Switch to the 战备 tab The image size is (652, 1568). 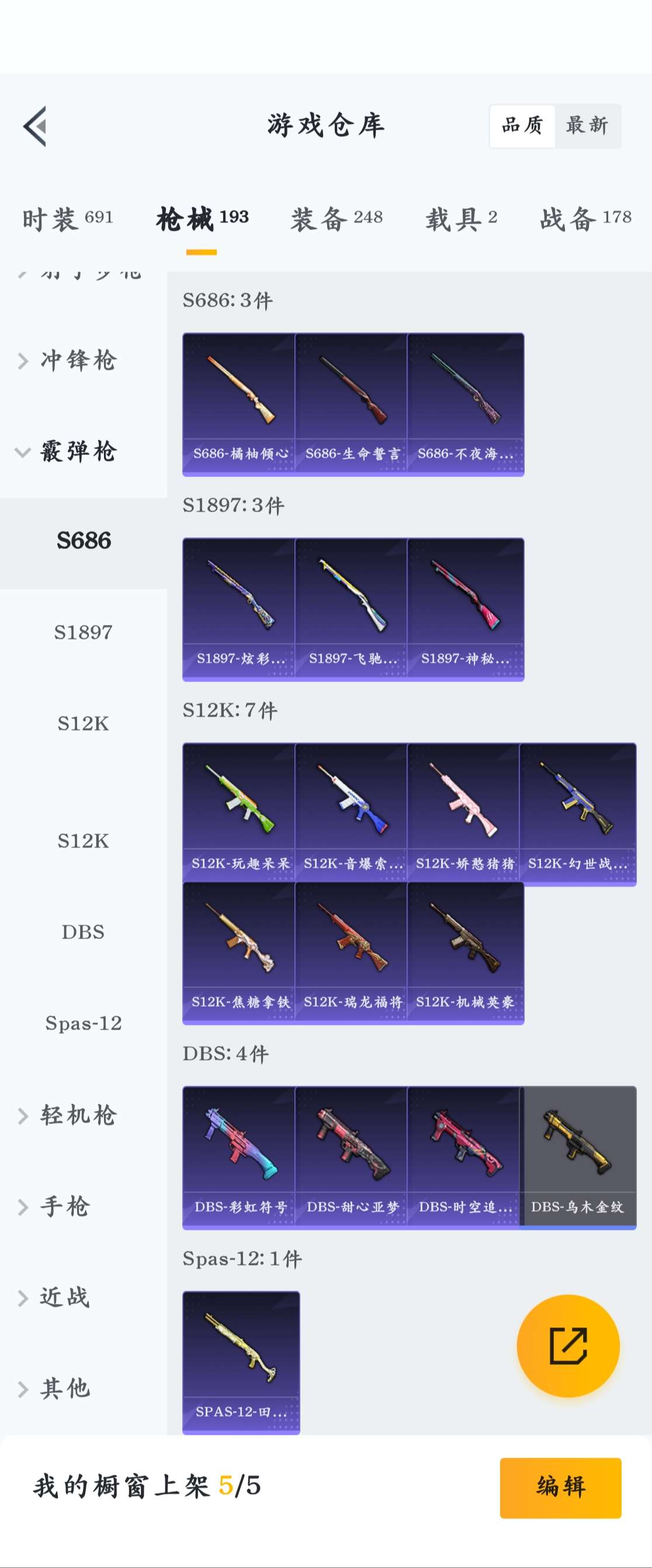pos(585,219)
